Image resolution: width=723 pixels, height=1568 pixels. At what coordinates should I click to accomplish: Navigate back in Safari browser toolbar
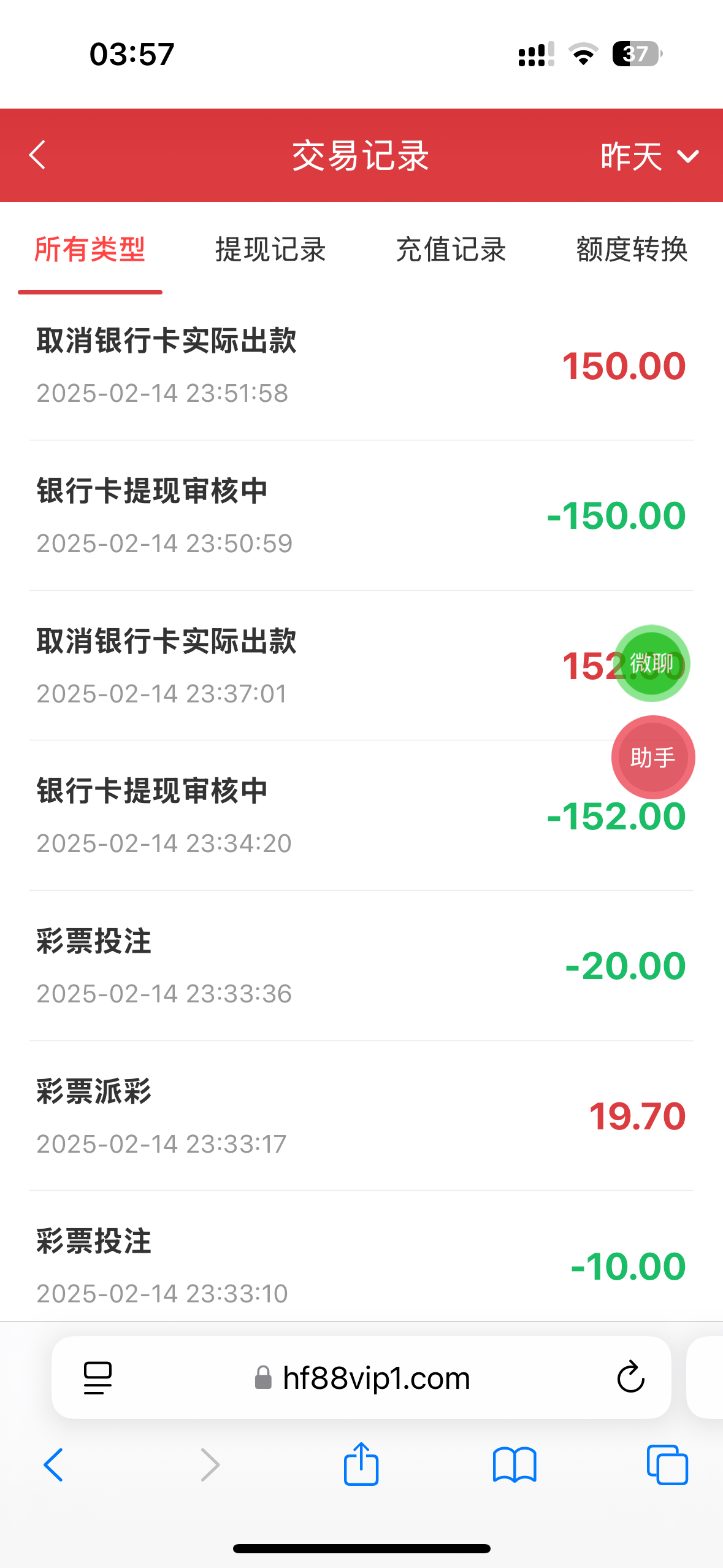pos(54,1465)
